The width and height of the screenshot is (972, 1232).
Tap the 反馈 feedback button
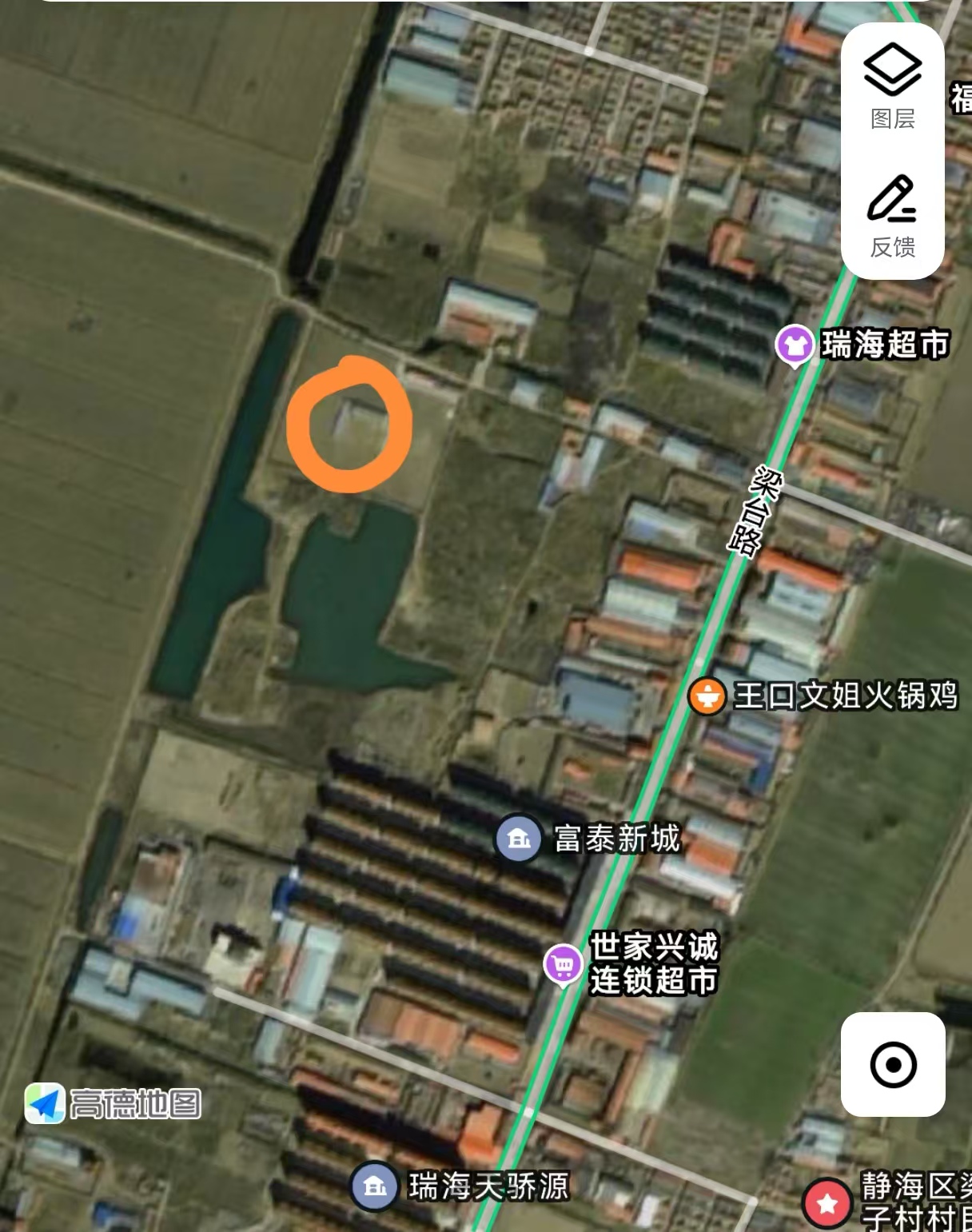pyautogui.click(x=892, y=216)
